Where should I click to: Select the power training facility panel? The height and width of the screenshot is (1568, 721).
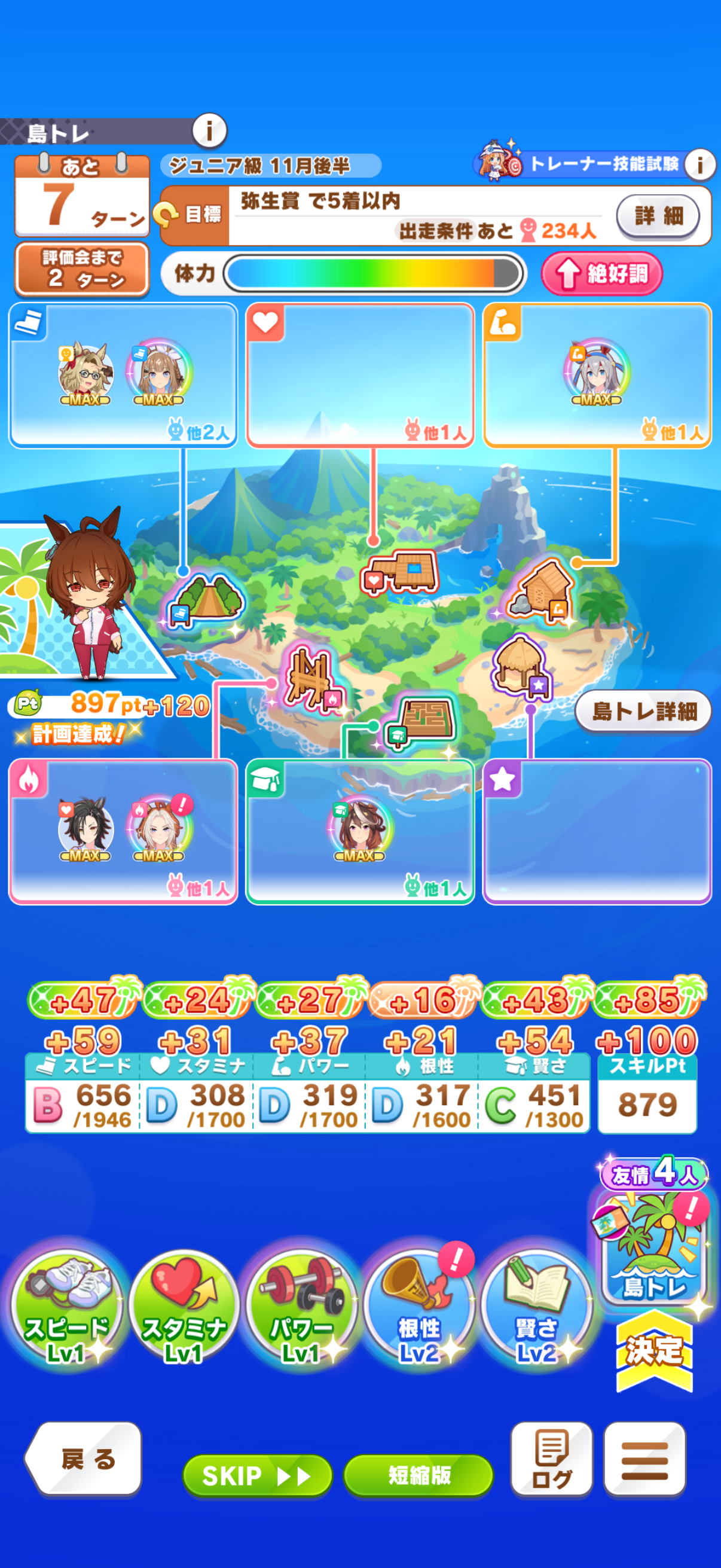pyautogui.click(x=597, y=375)
